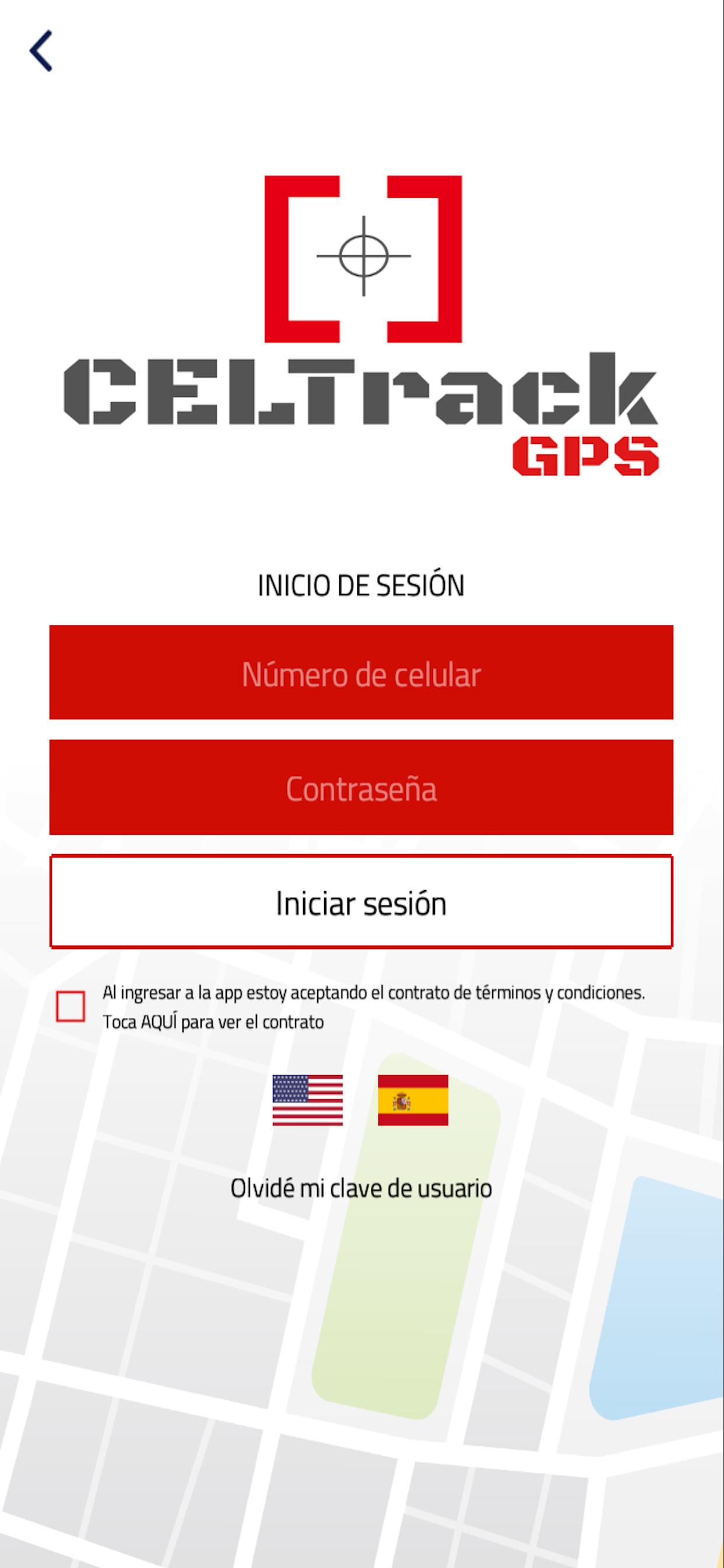
Task: Focus the Contraseña password field
Action: pyautogui.click(x=361, y=787)
